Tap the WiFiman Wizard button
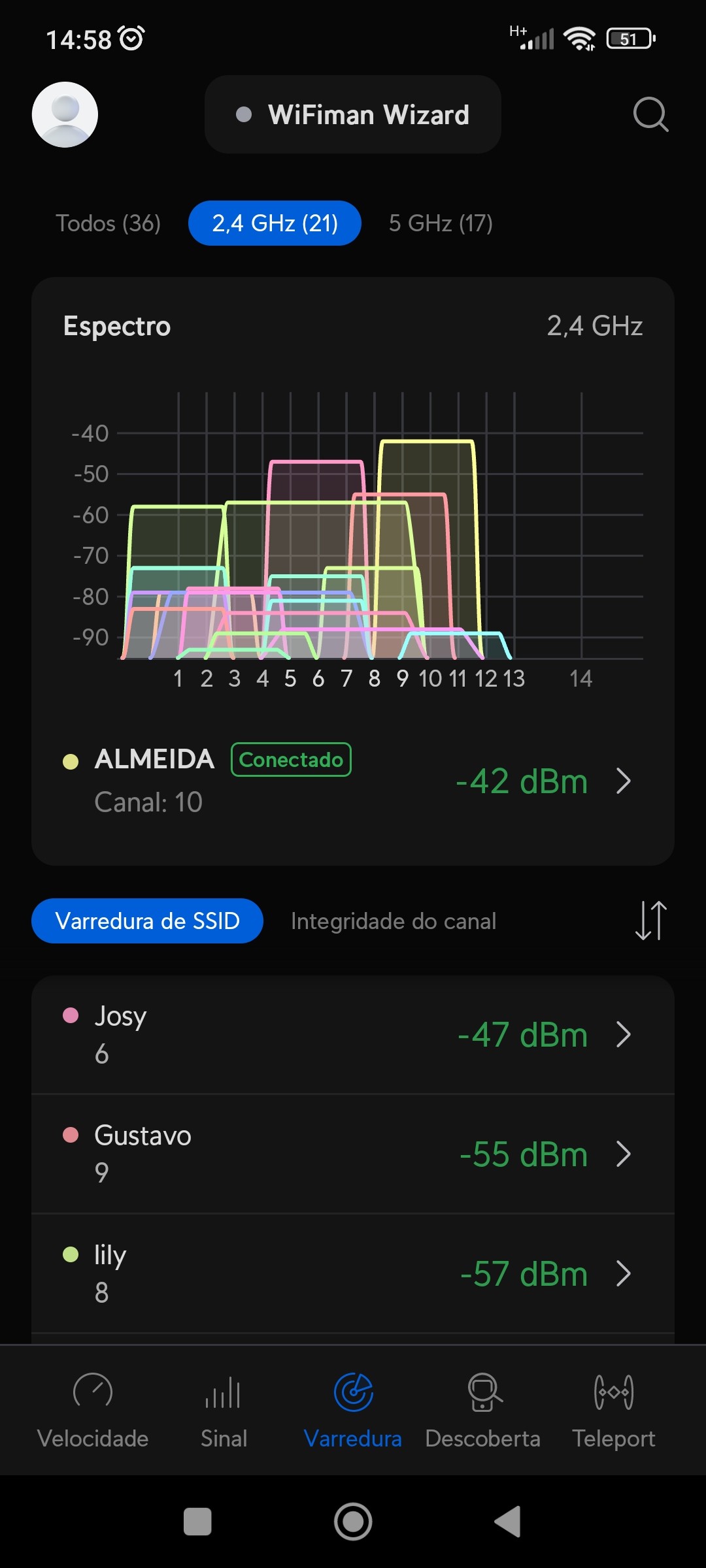Screen dimensions: 706x1568 click(353, 114)
